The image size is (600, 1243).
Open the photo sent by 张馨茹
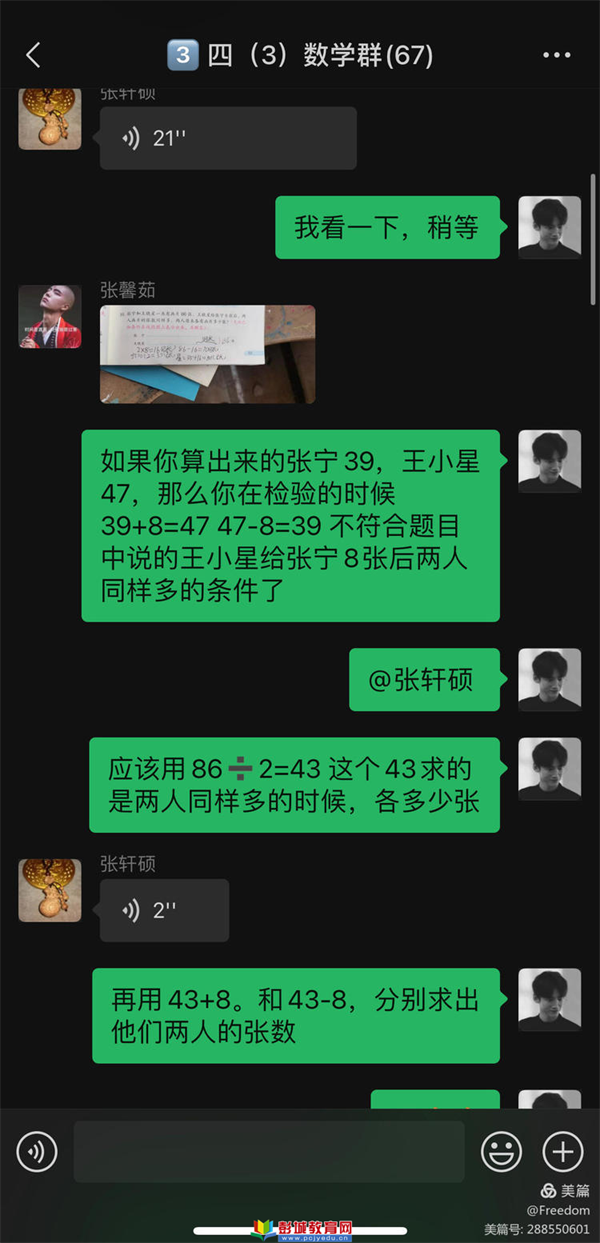pyautogui.click(x=207, y=354)
